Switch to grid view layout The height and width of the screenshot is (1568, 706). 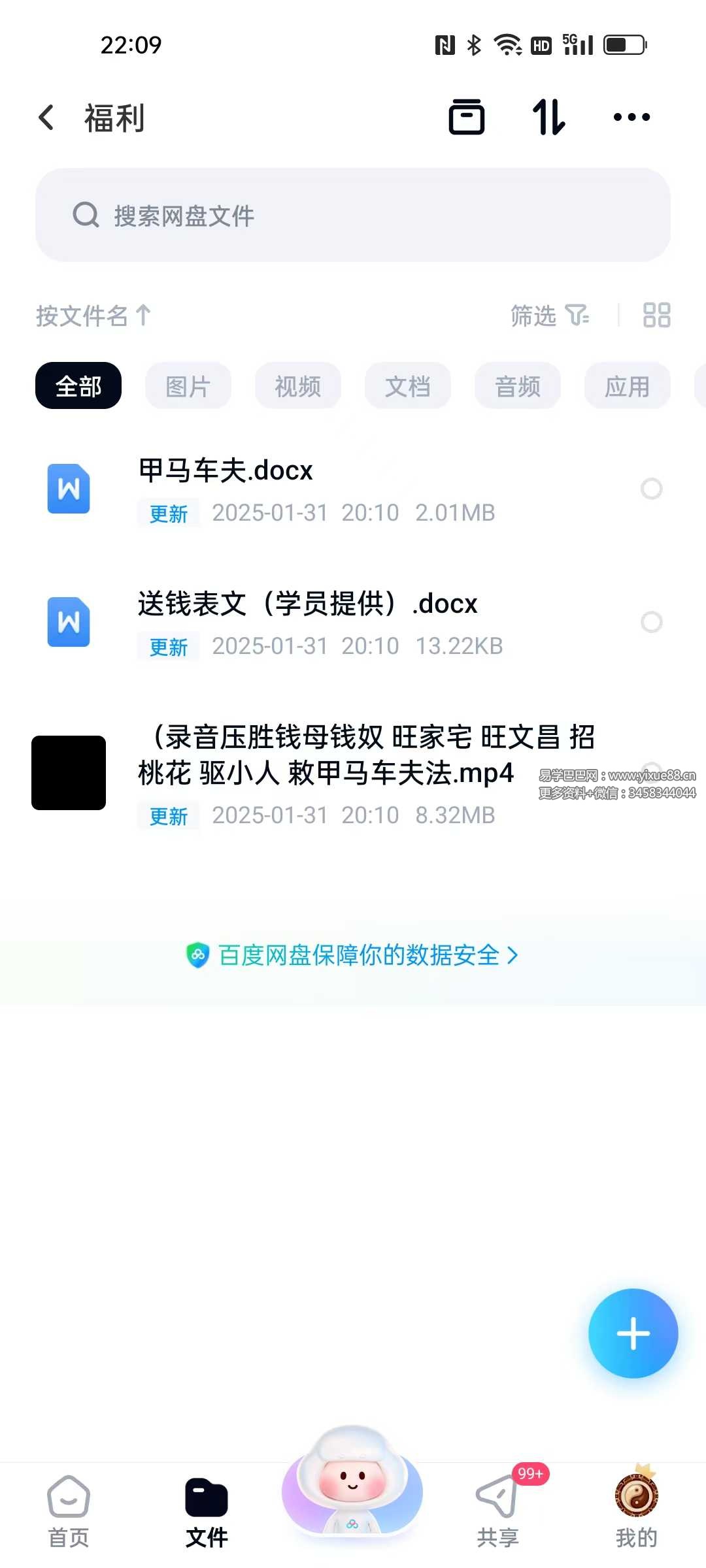click(x=656, y=315)
